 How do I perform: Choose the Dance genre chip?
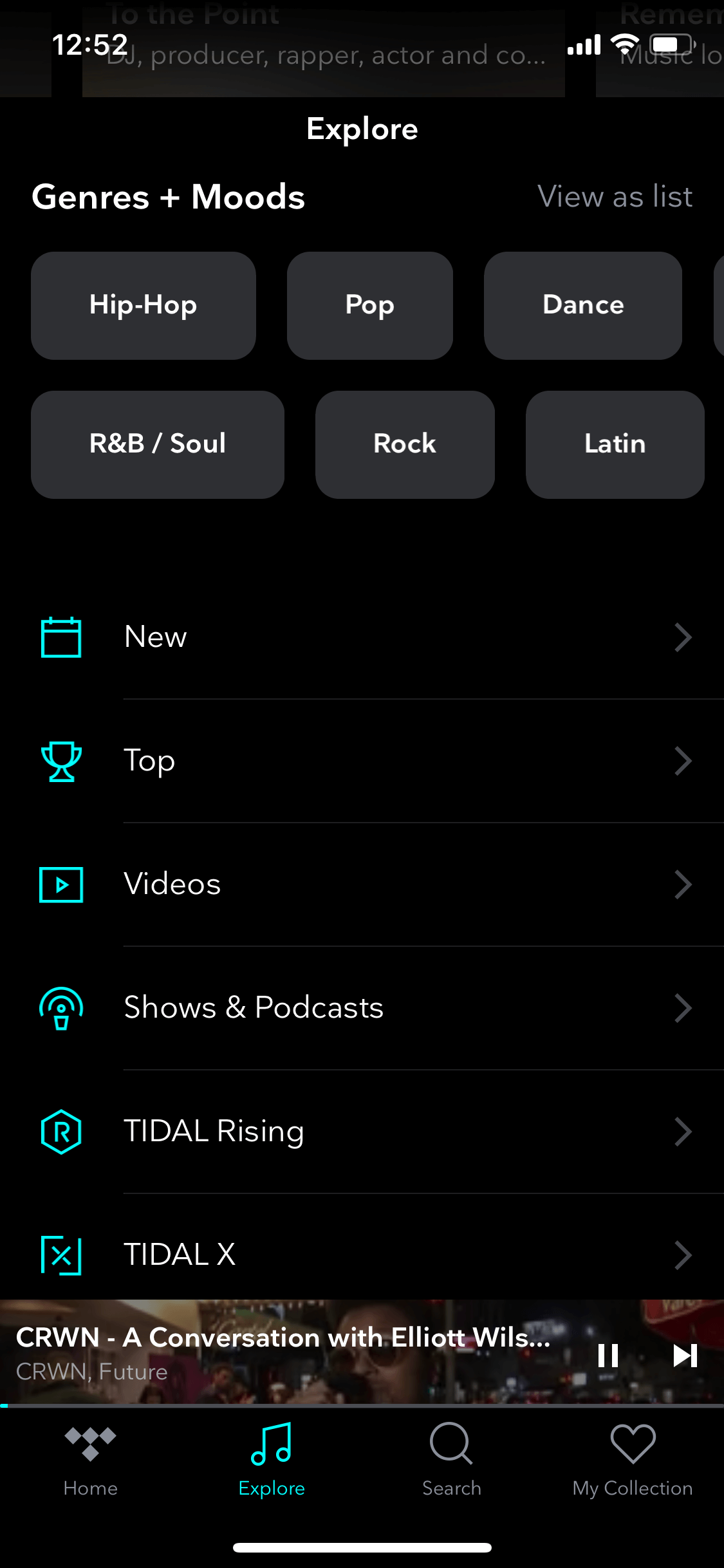pyautogui.click(x=583, y=305)
